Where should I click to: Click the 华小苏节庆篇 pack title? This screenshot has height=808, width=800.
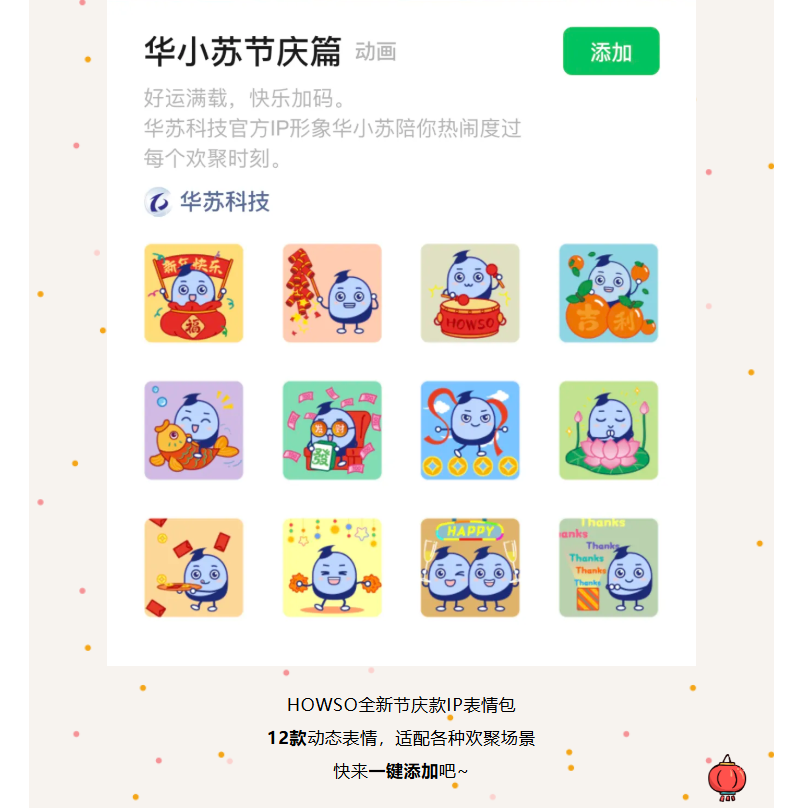[245, 48]
